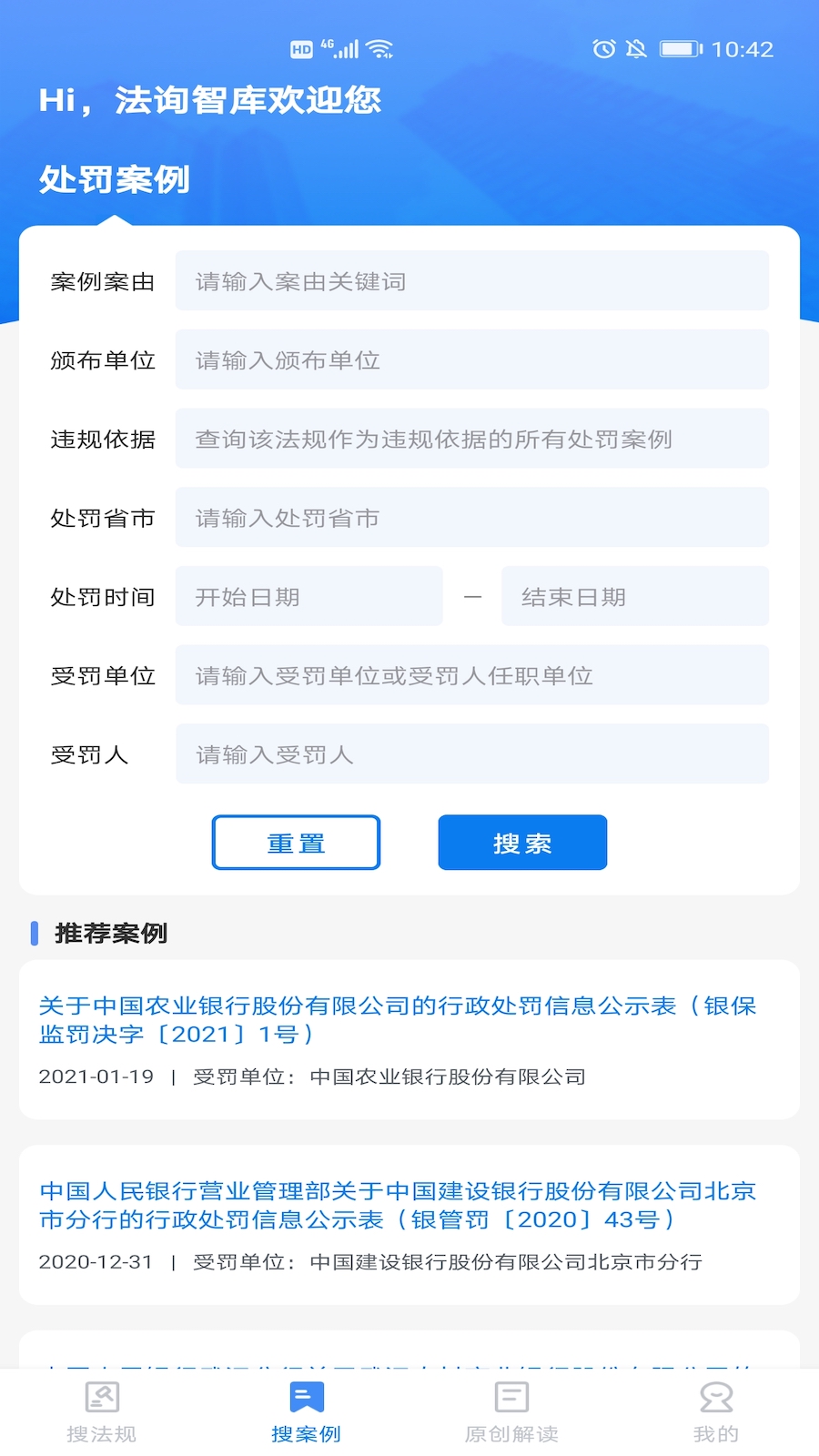Focus the 颁布单位 input field
Viewport: 819px width, 1456px height.
pos(471,360)
